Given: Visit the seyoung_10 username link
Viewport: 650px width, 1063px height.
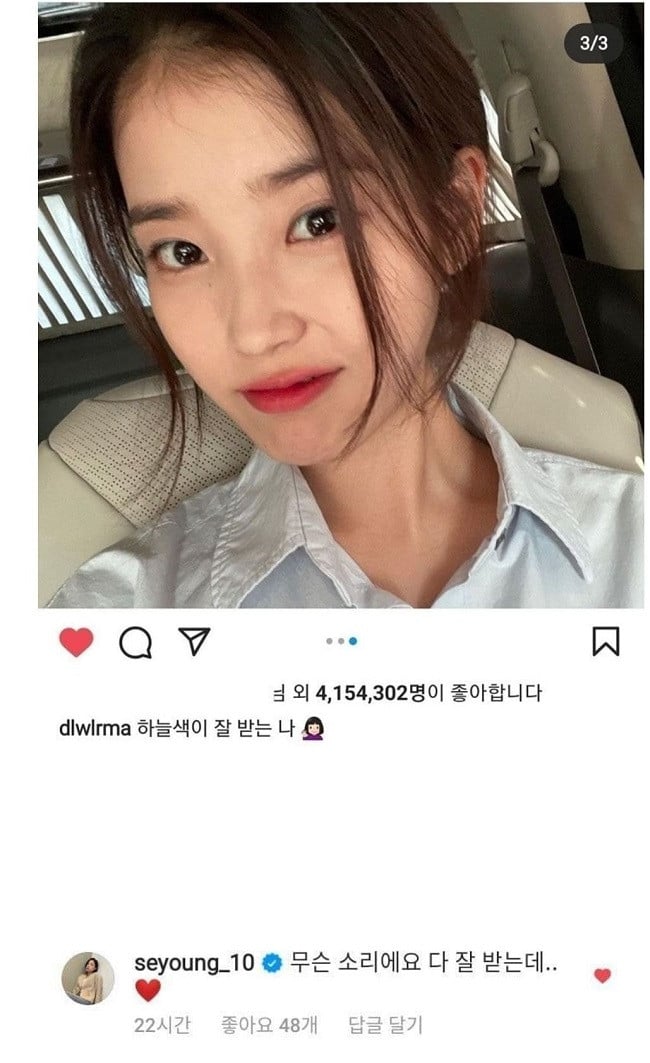Looking at the screenshot, I should point(194,964).
